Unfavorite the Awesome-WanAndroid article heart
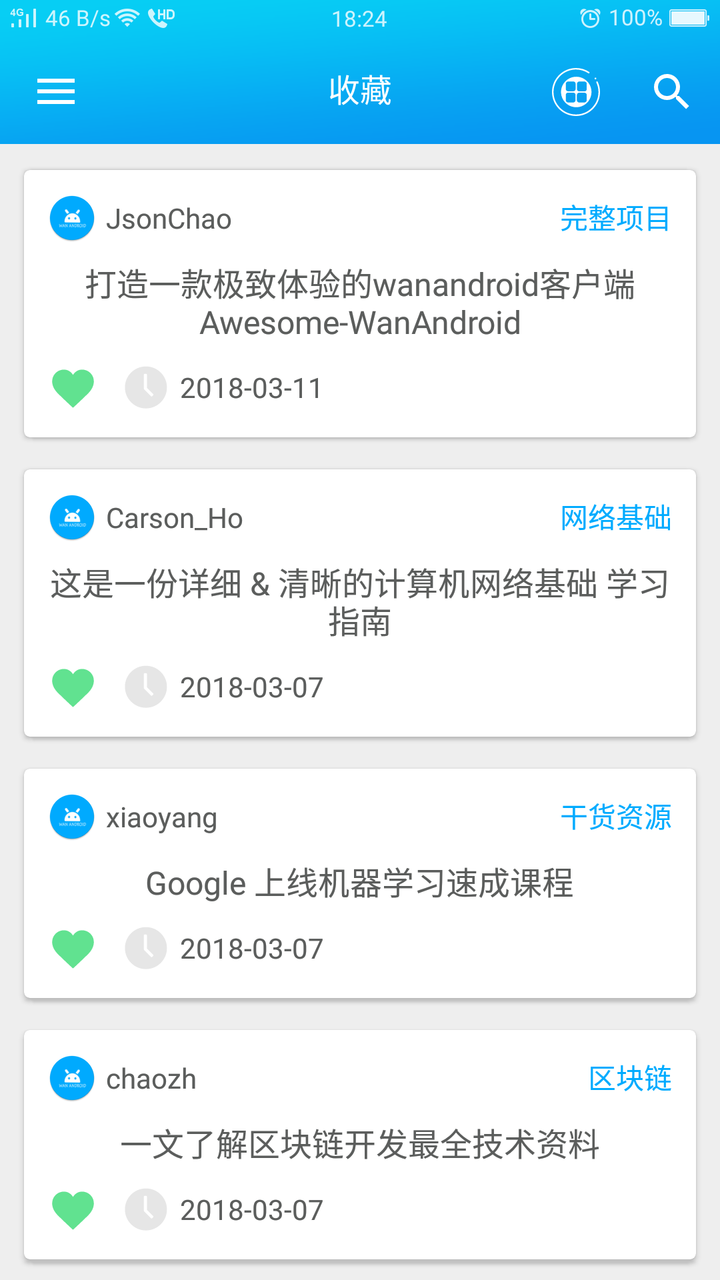The height and width of the screenshot is (1280, 720). pos(72,388)
